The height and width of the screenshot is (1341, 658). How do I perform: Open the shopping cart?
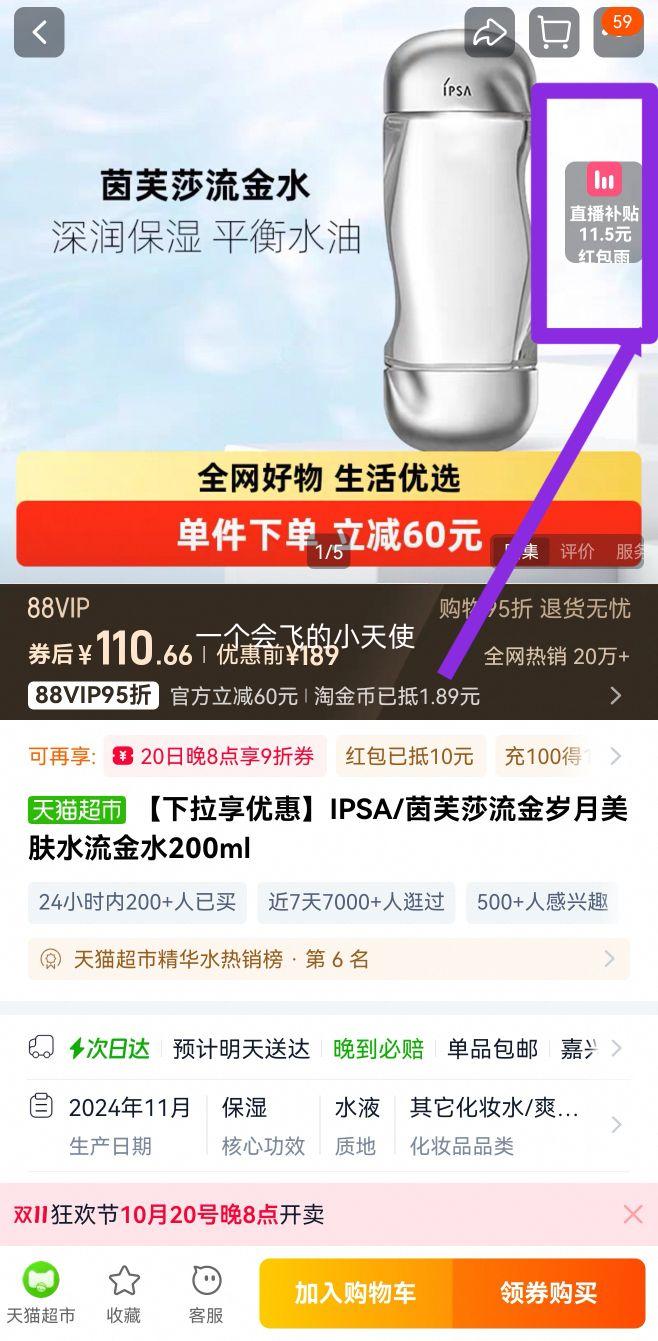553,33
